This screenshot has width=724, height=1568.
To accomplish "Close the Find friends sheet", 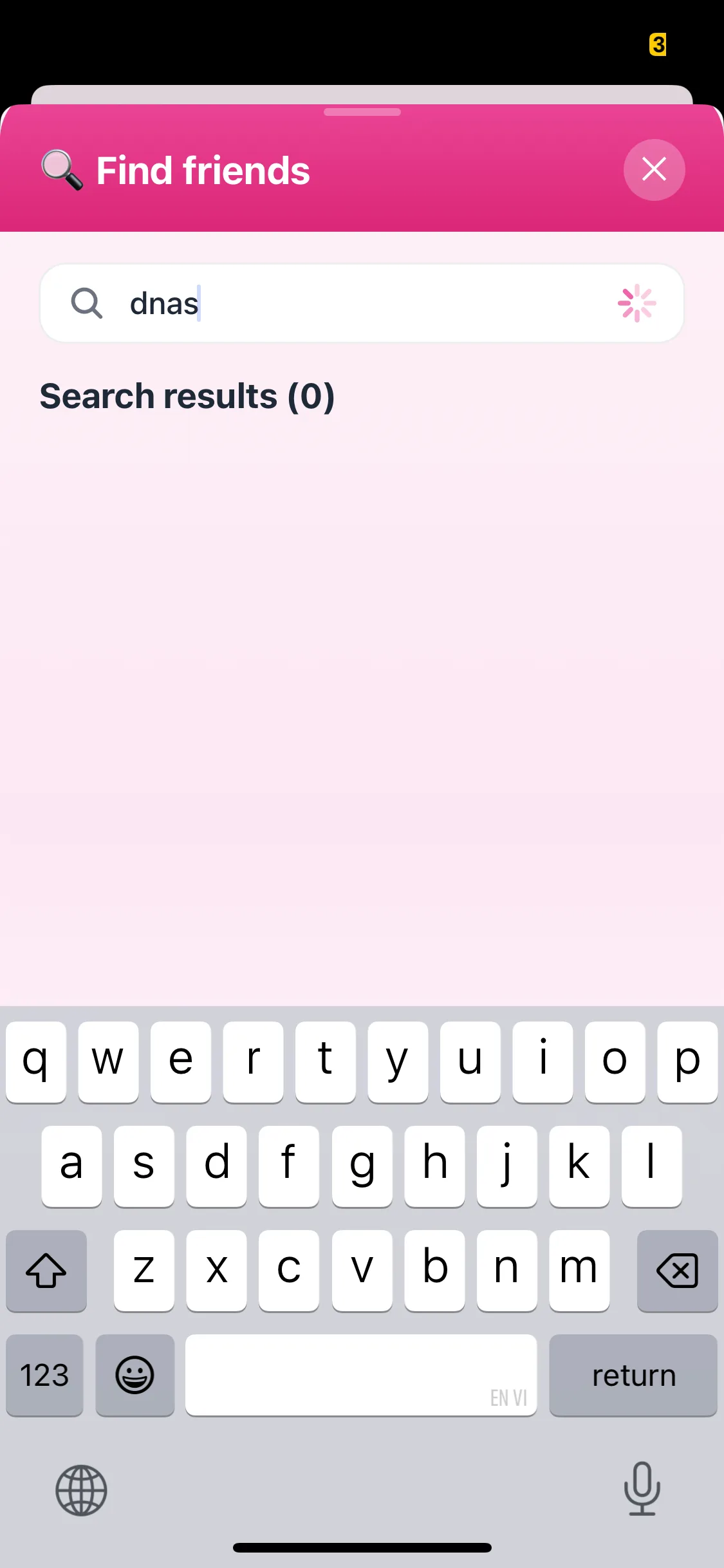I will [654, 170].
